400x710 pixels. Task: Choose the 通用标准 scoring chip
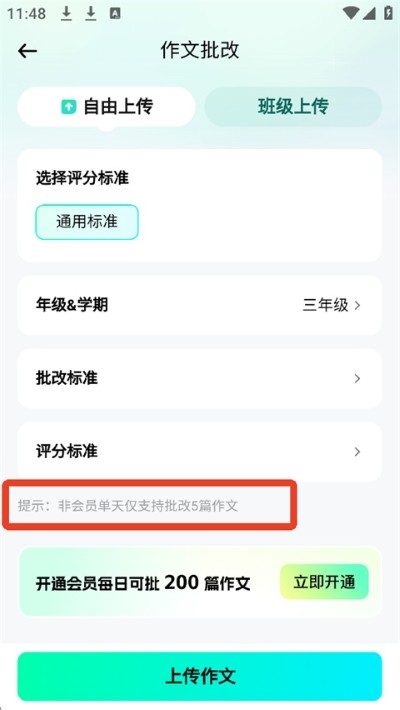click(87, 222)
